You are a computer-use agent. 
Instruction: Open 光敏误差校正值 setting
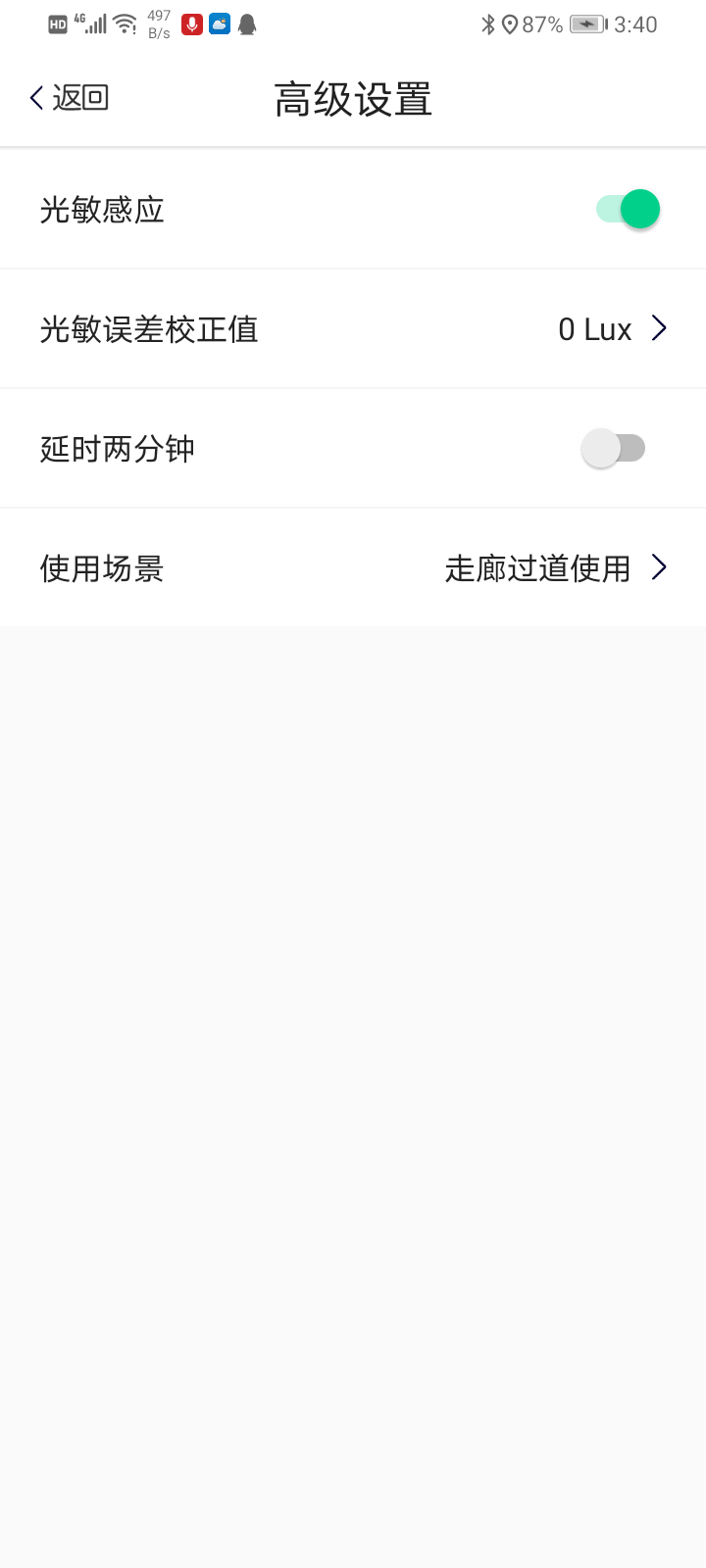coord(353,329)
